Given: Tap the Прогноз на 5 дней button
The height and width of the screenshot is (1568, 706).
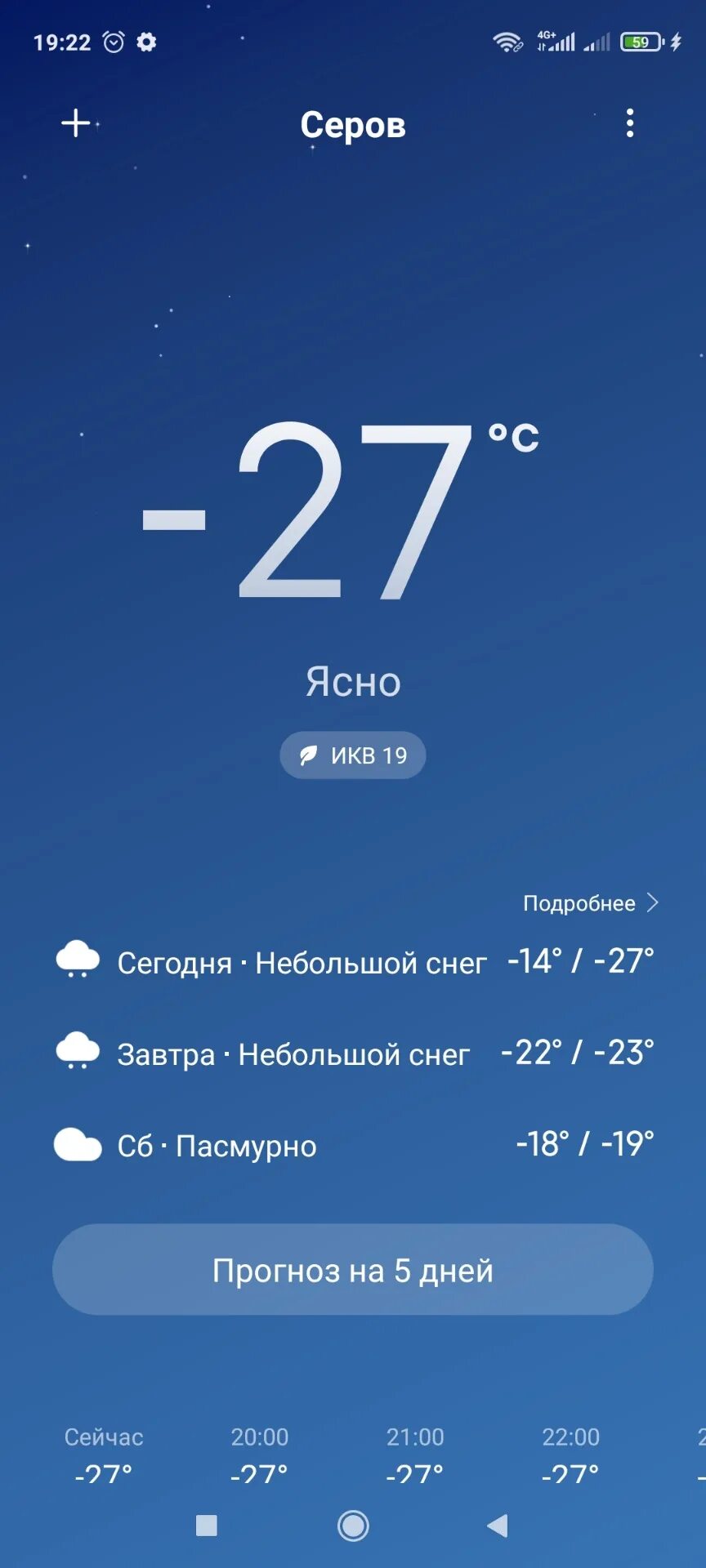Looking at the screenshot, I should [x=353, y=1270].
